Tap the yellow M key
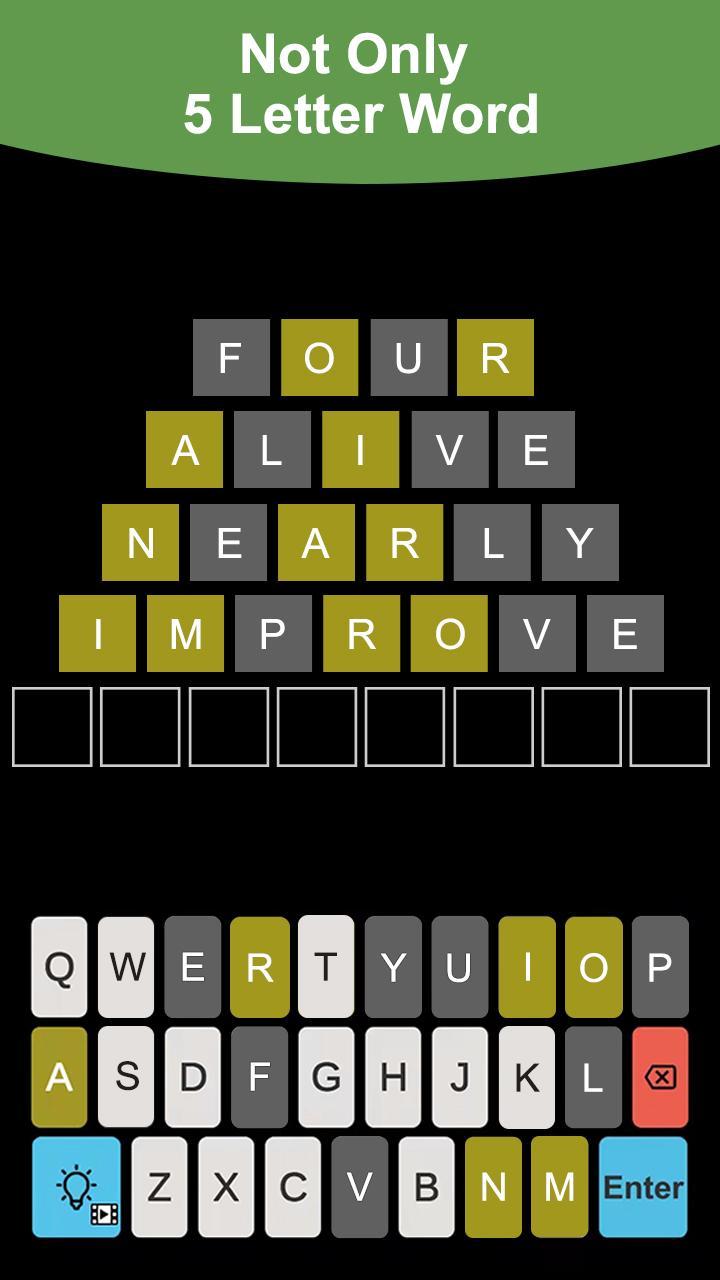This screenshot has height=1280, width=720. 559,1187
